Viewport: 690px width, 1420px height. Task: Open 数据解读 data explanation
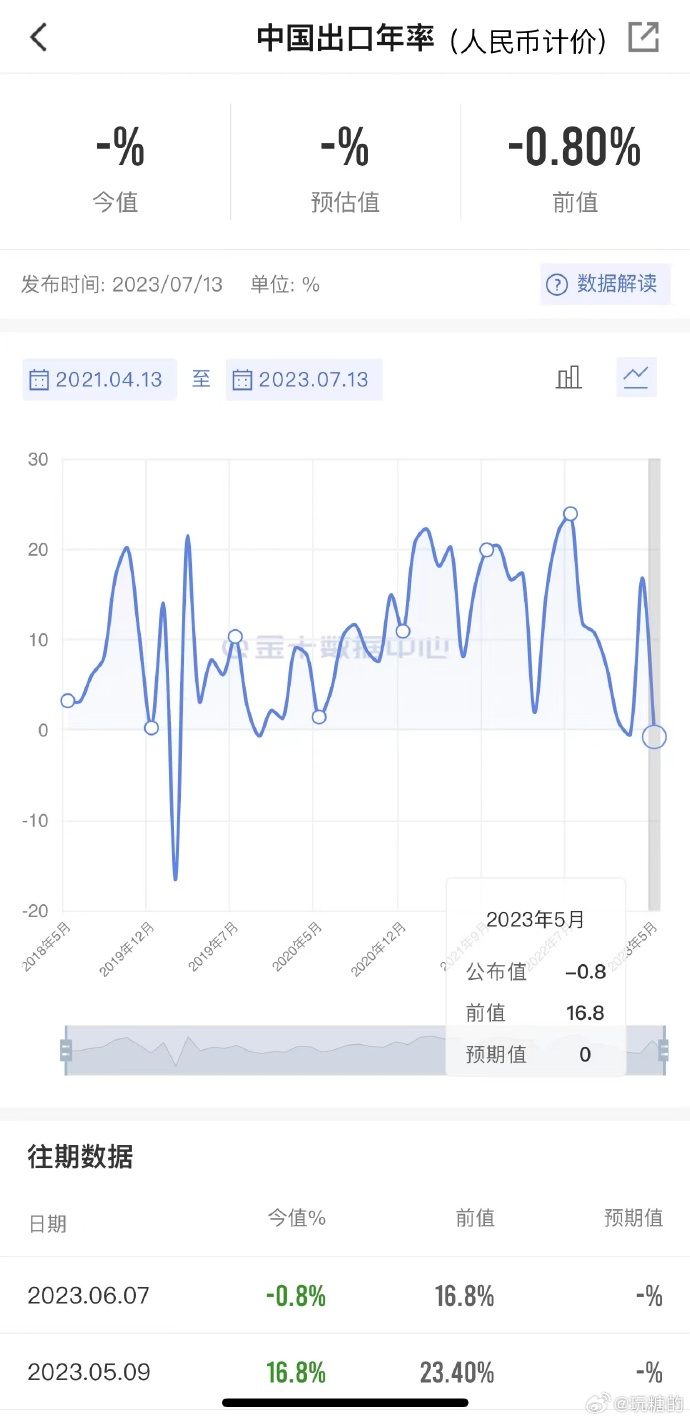point(605,284)
